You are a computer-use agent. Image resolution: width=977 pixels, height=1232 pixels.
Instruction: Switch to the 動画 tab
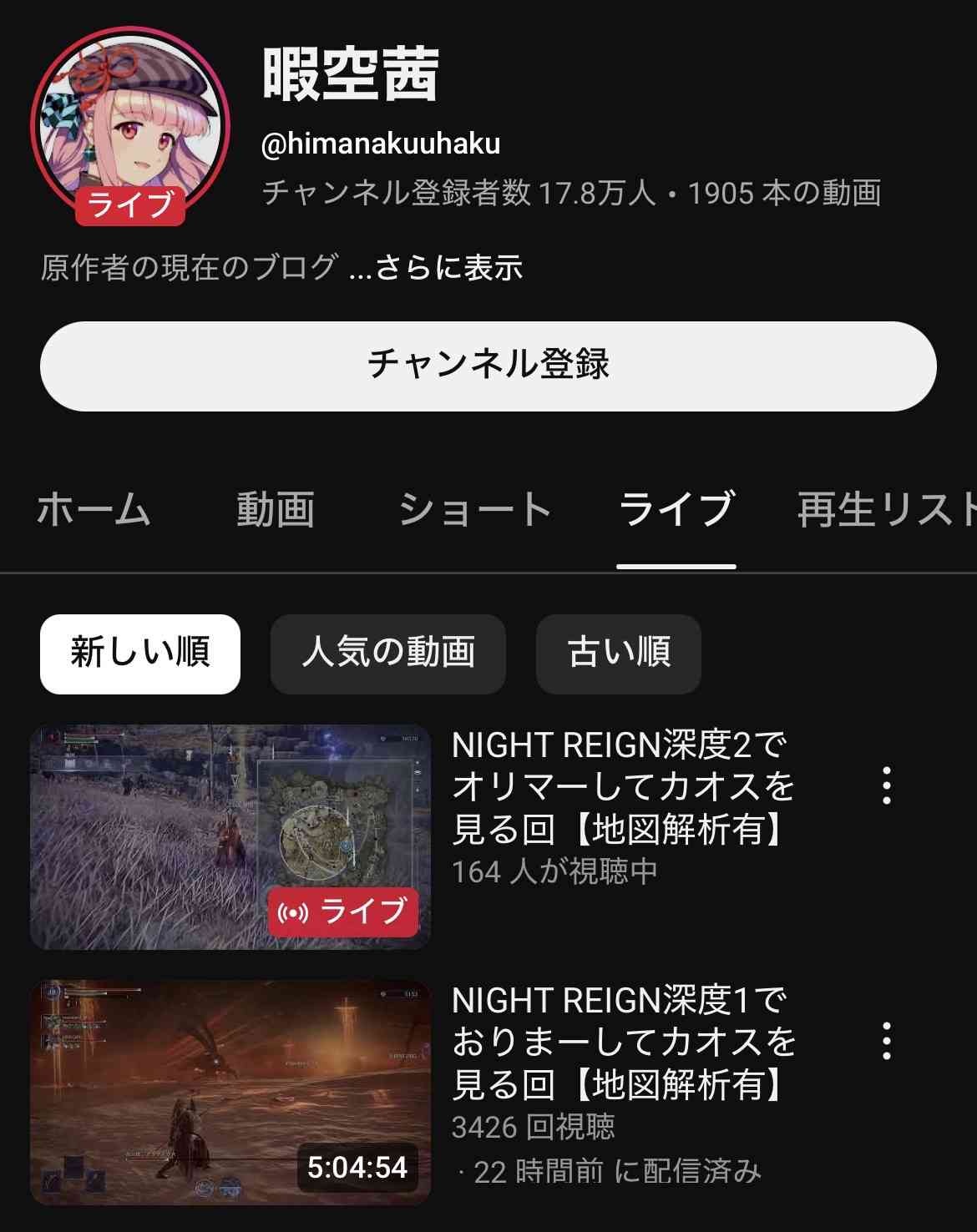(x=276, y=509)
